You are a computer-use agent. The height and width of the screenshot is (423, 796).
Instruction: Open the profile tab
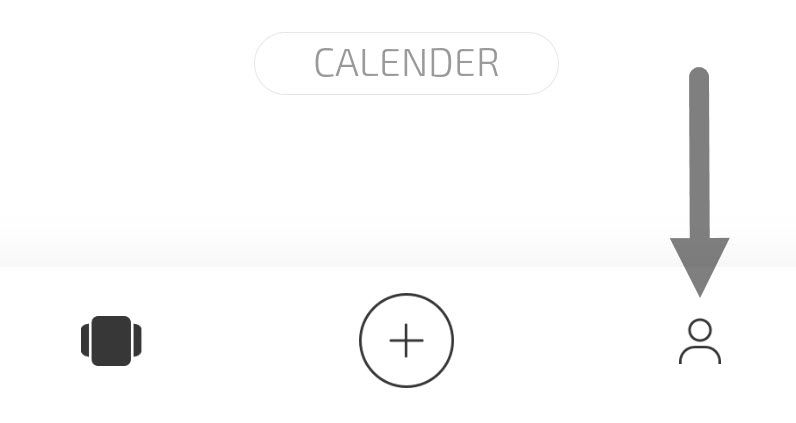(699, 342)
